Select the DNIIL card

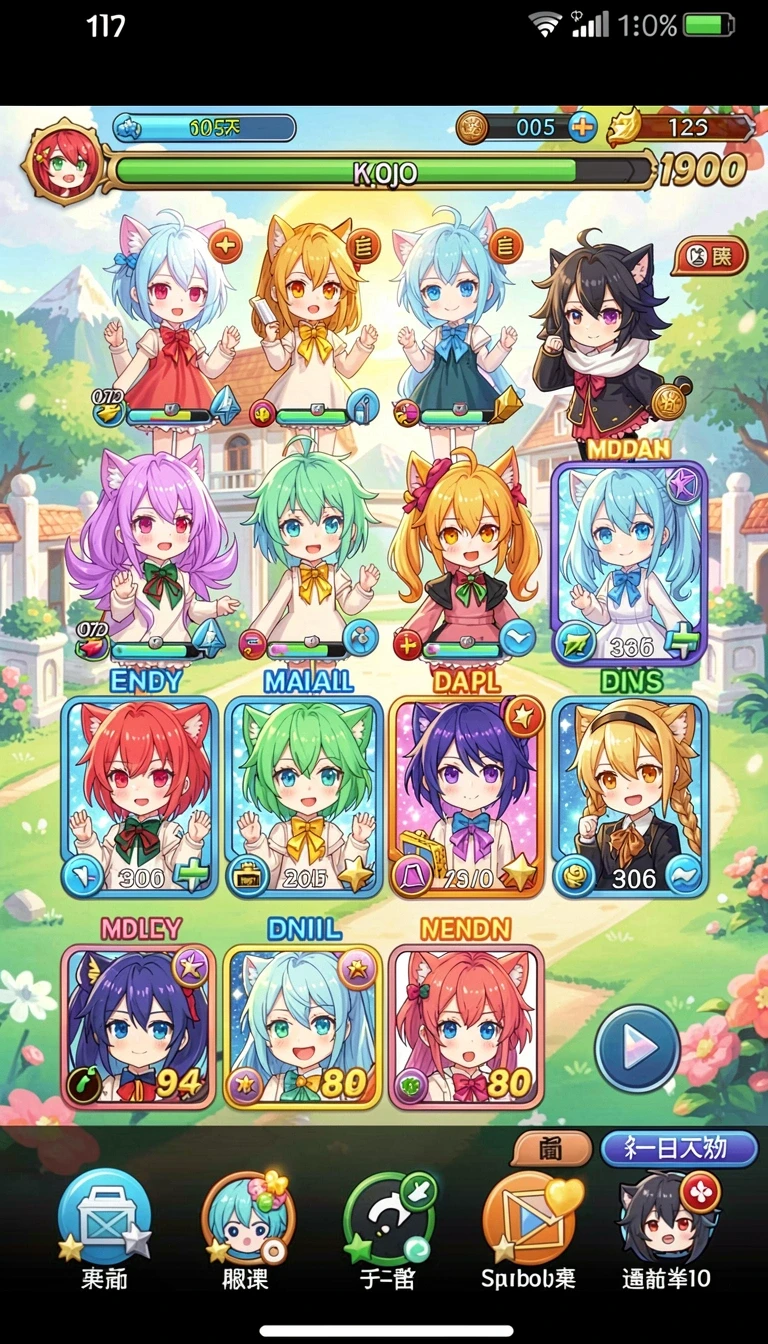click(302, 1027)
